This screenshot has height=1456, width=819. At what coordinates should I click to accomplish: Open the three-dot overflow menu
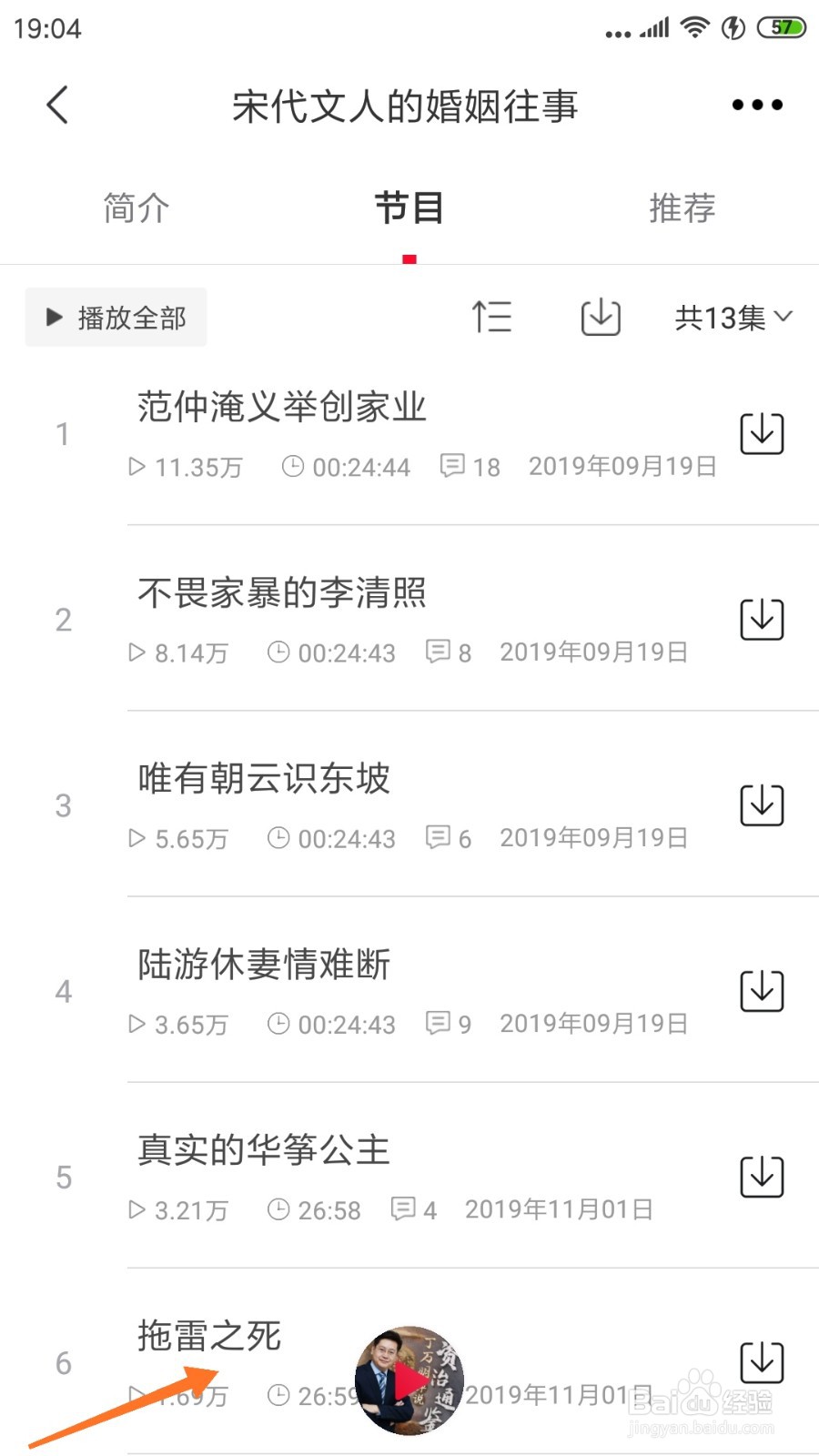[757, 105]
